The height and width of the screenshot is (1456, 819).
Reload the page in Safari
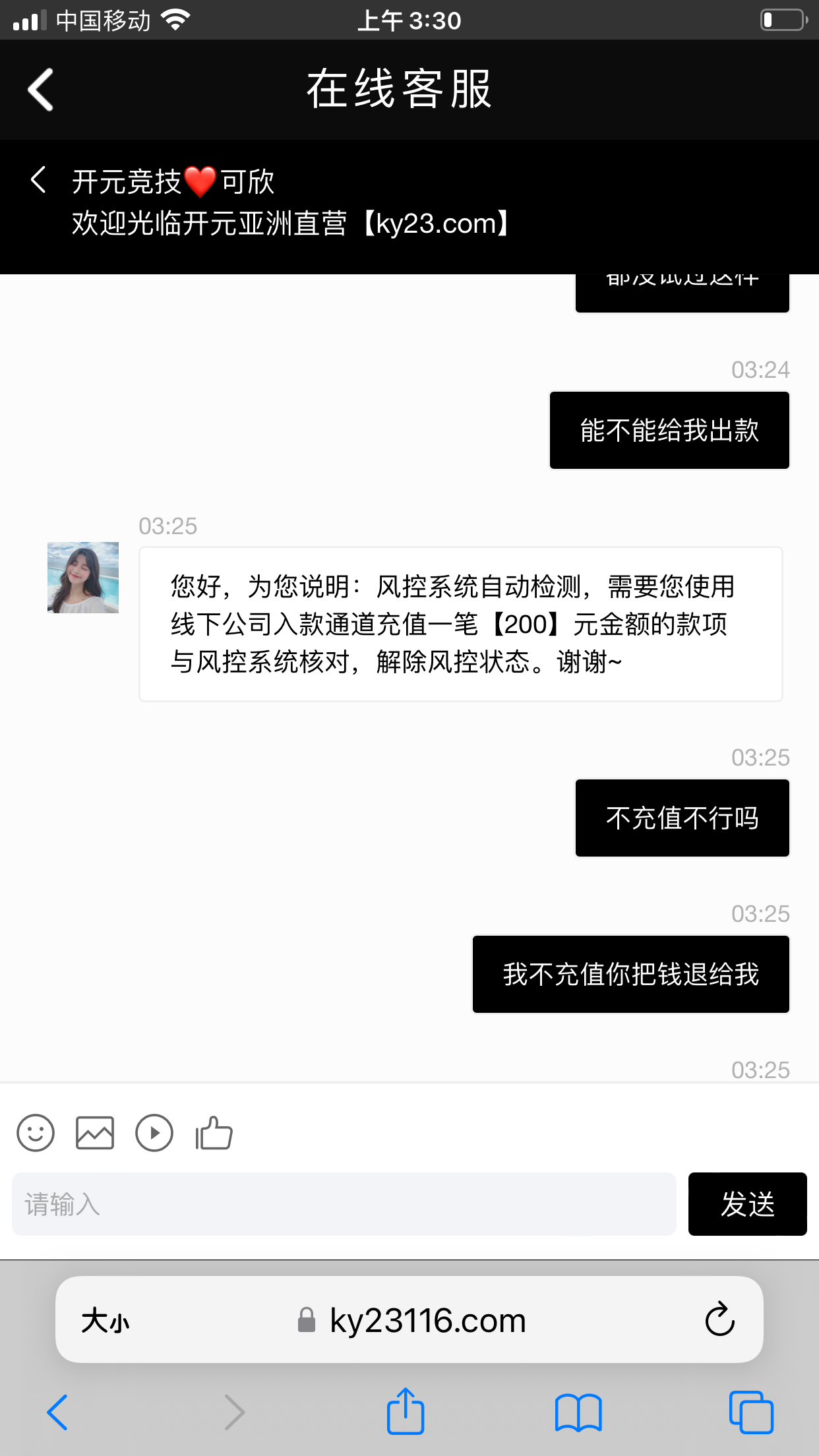(719, 1319)
